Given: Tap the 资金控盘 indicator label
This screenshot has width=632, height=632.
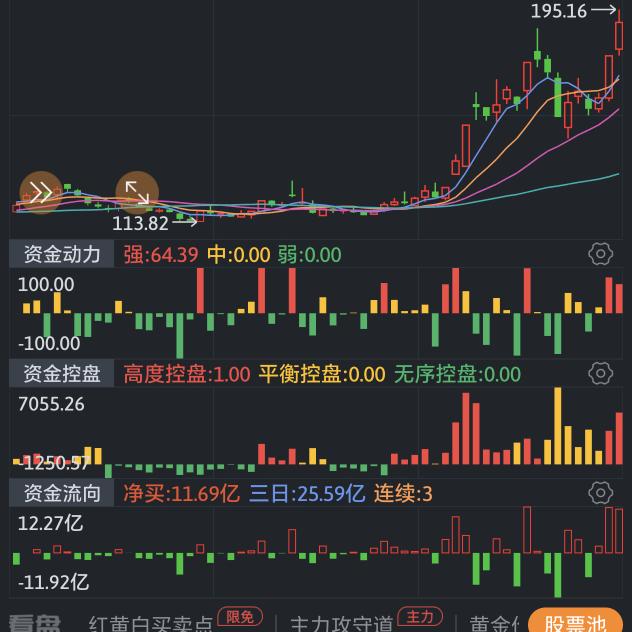Looking at the screenshot, I should (62, 374).
